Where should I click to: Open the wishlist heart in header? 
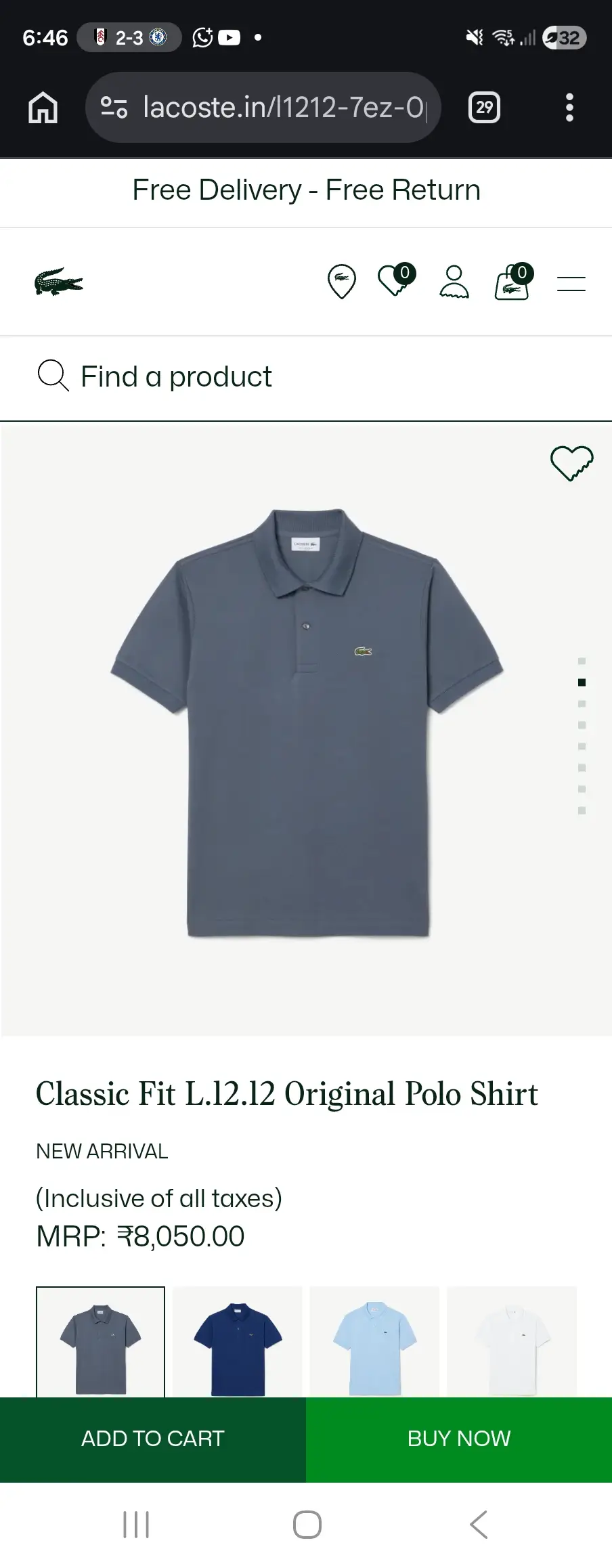click(x=396, y=280)
